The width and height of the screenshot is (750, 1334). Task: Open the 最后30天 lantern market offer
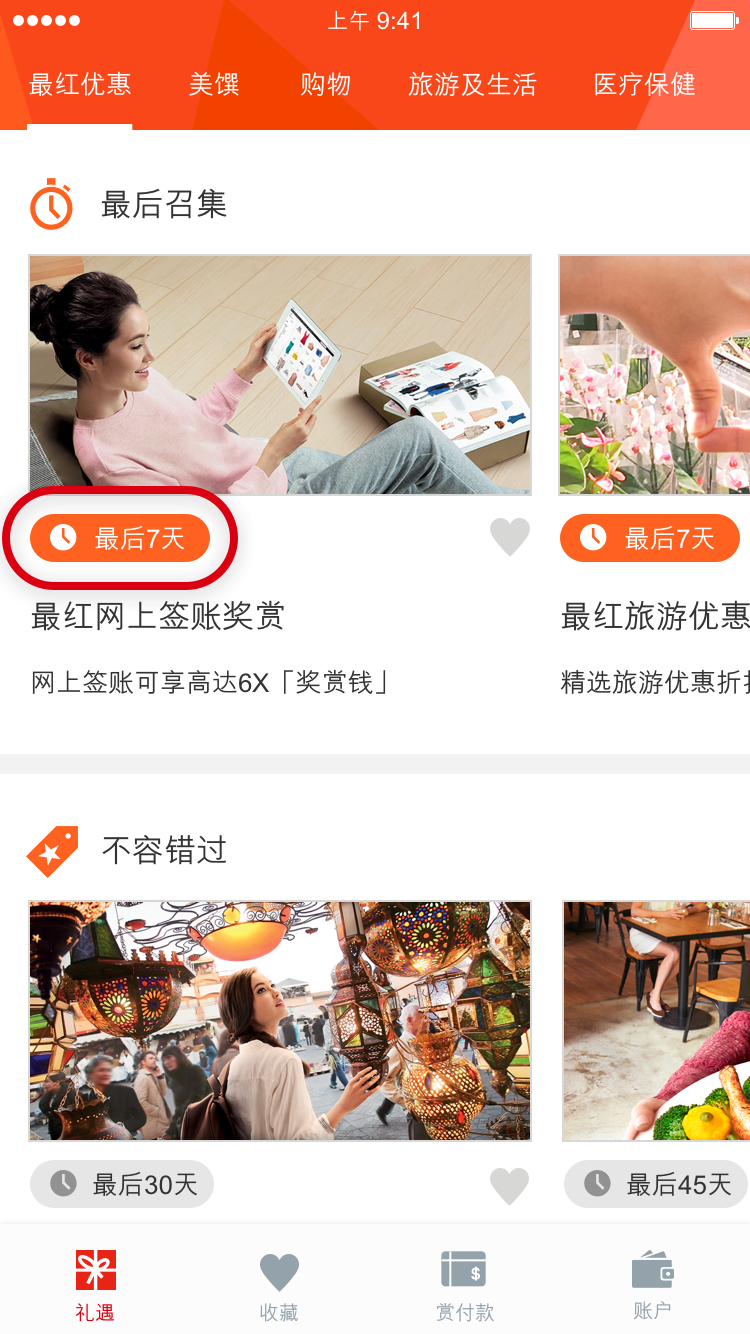(x=280, y=1020)
